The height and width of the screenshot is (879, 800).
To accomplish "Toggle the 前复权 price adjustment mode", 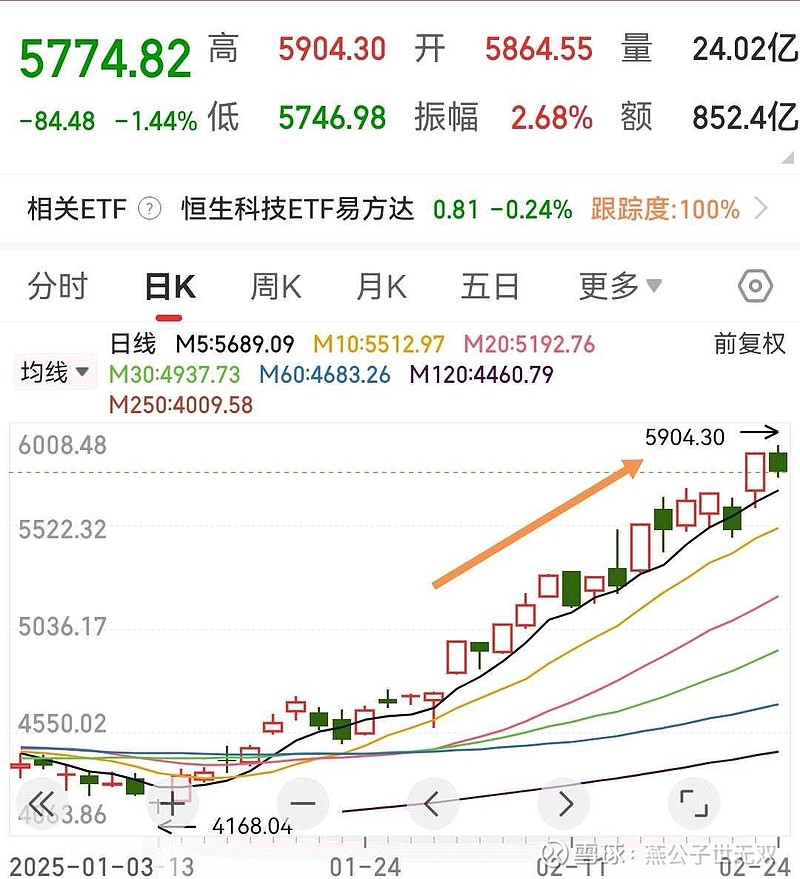I will coord(748,343).
